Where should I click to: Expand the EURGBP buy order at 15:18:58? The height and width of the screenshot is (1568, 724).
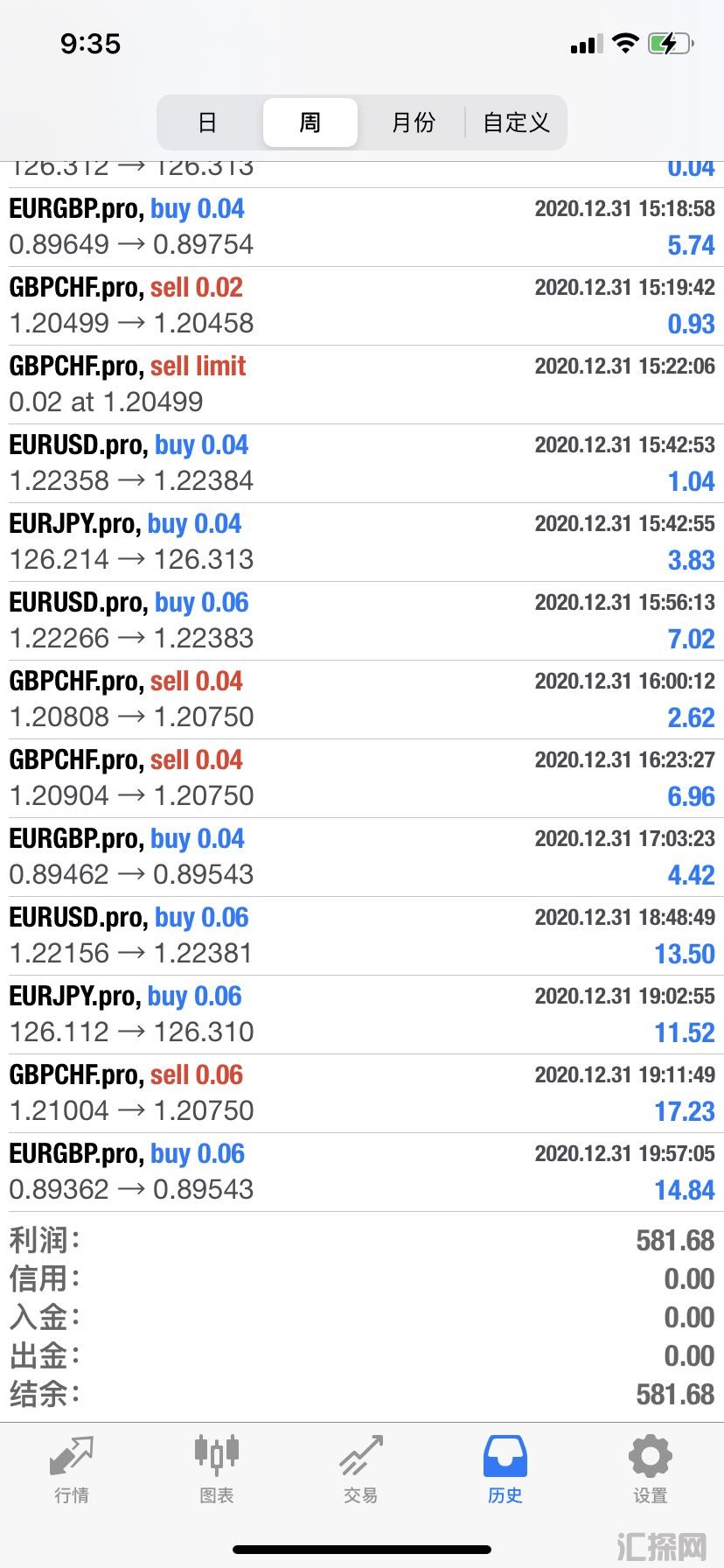(x=362, y=227)
